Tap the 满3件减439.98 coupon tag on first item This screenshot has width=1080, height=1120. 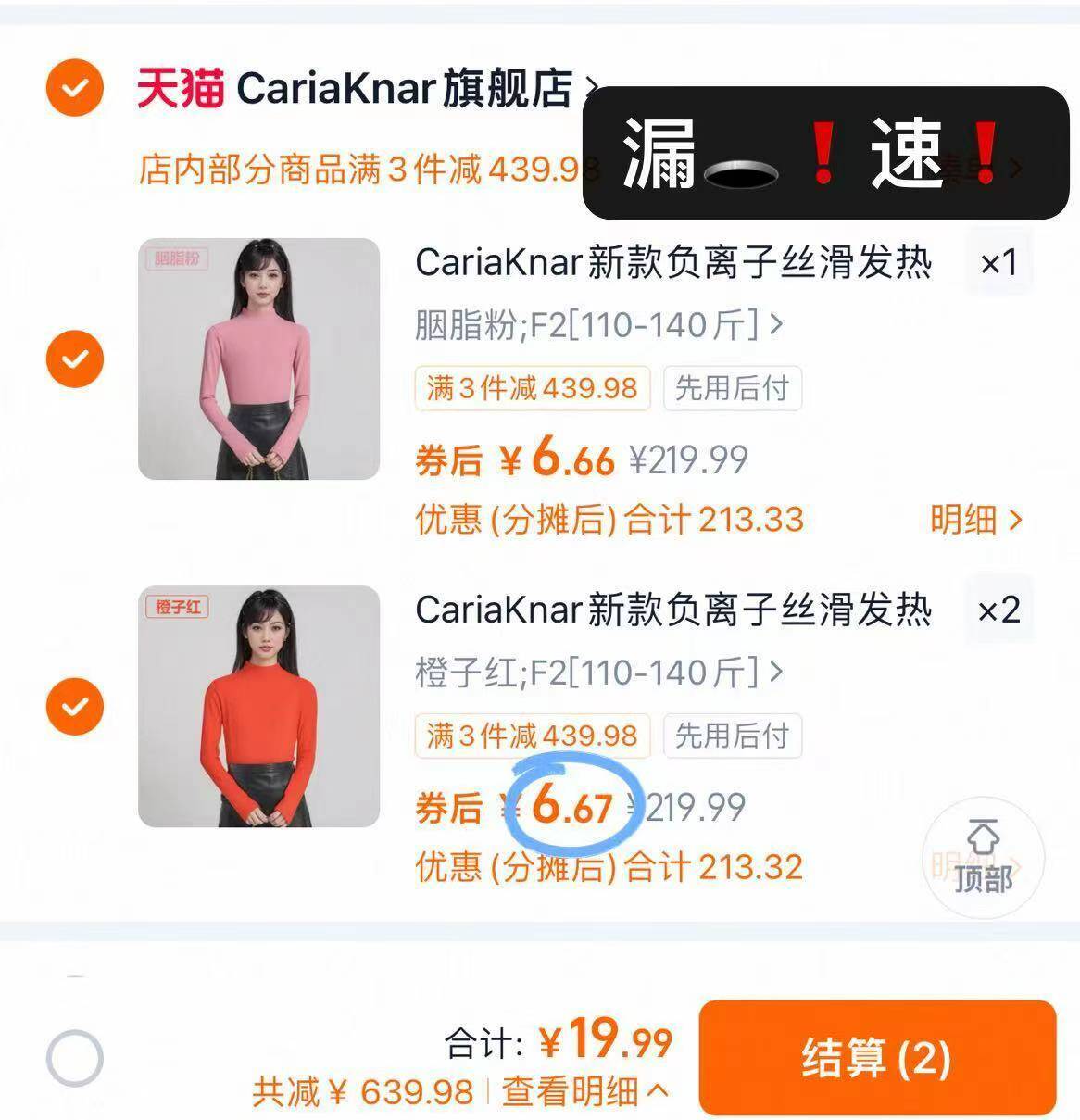click(x=531, y=388)
